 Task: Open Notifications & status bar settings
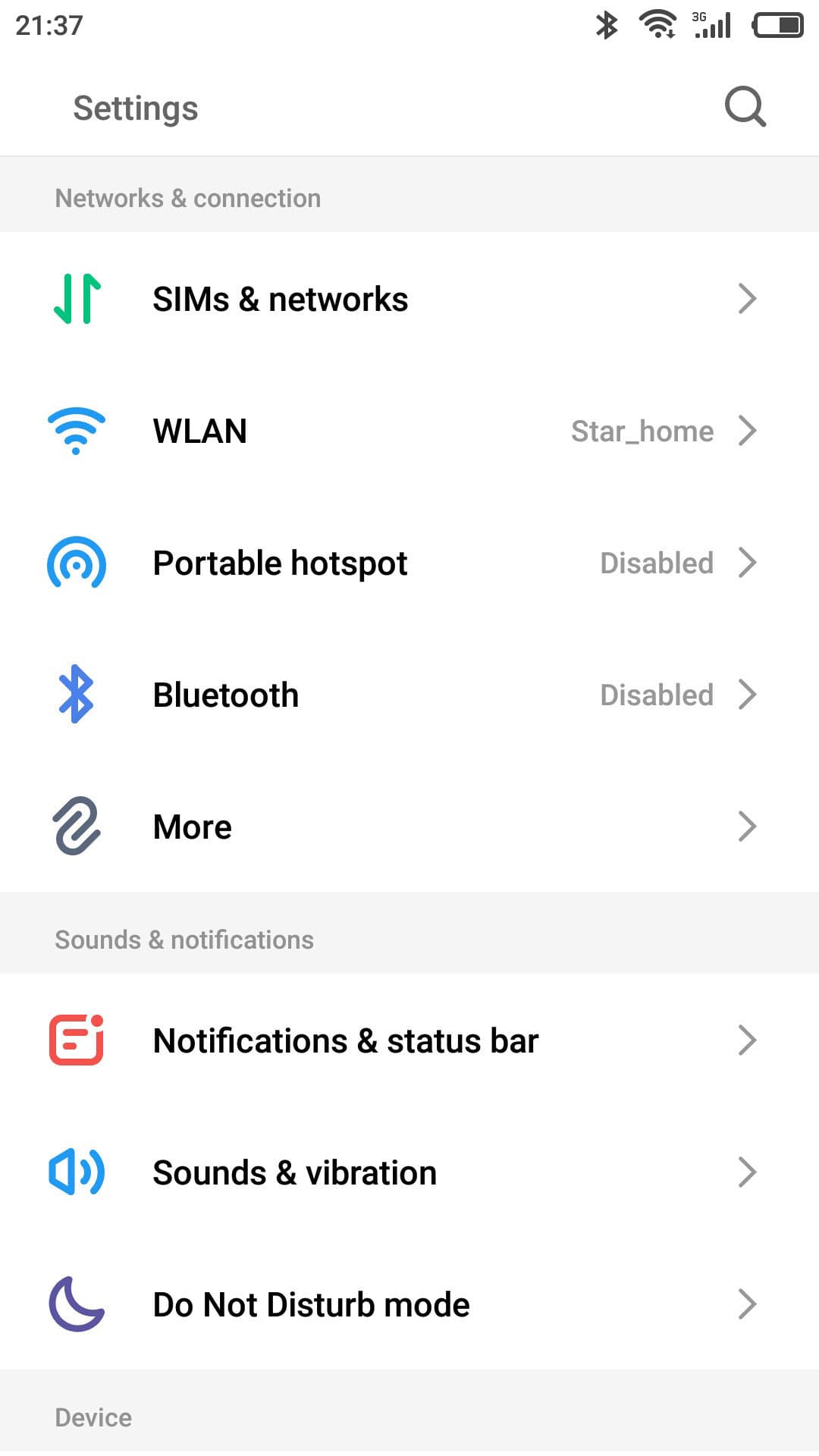[409, 1040]
